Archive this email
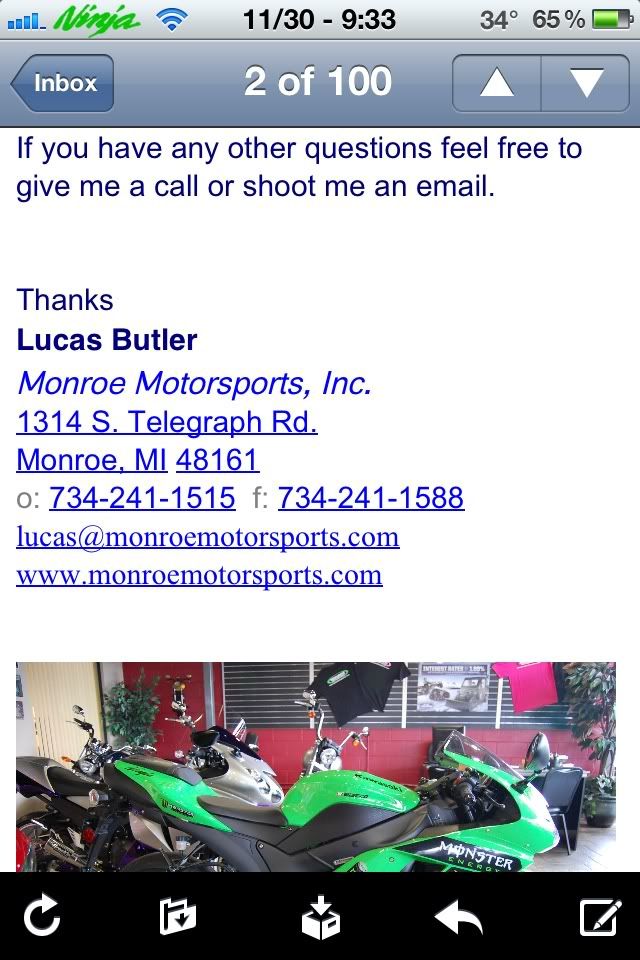 [x=321, y=916]
